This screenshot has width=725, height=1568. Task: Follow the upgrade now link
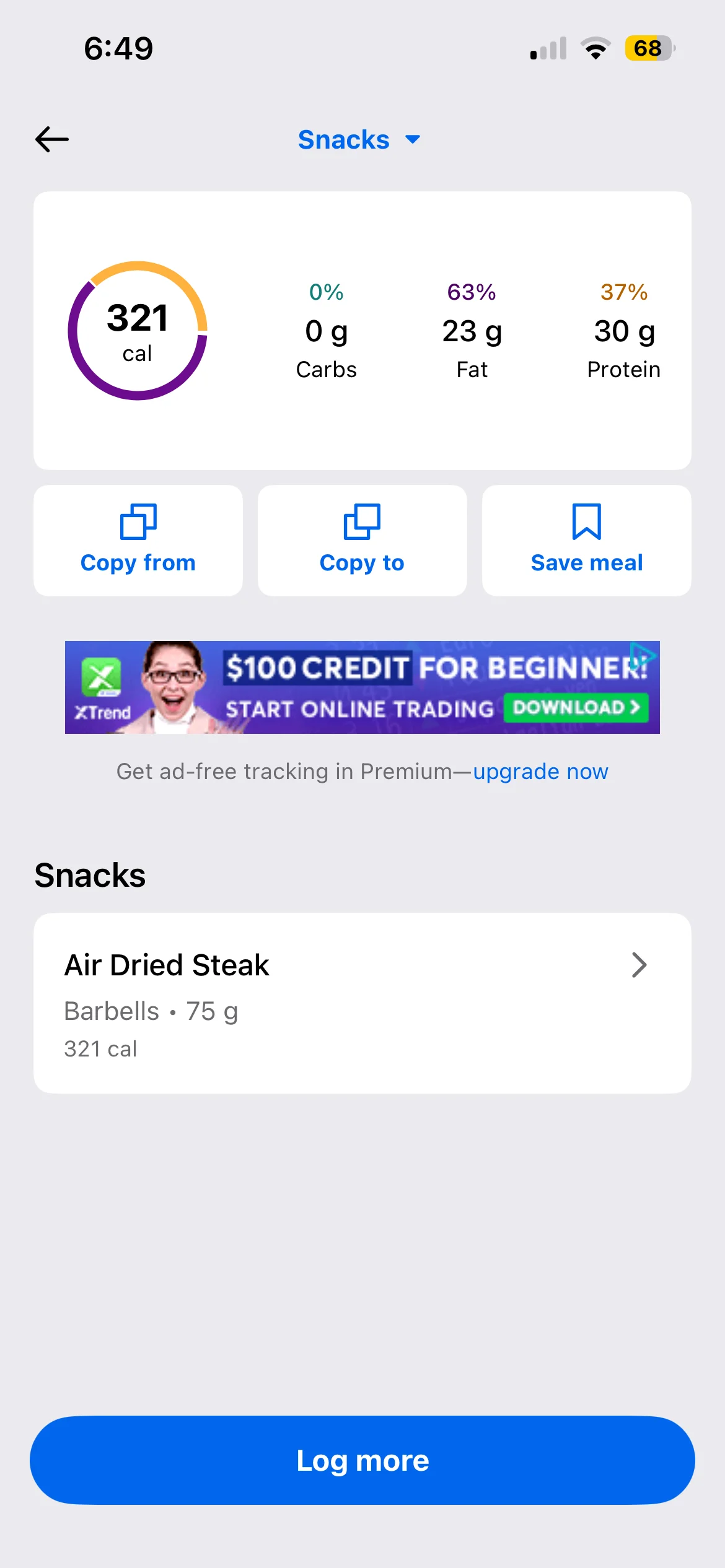540,772
